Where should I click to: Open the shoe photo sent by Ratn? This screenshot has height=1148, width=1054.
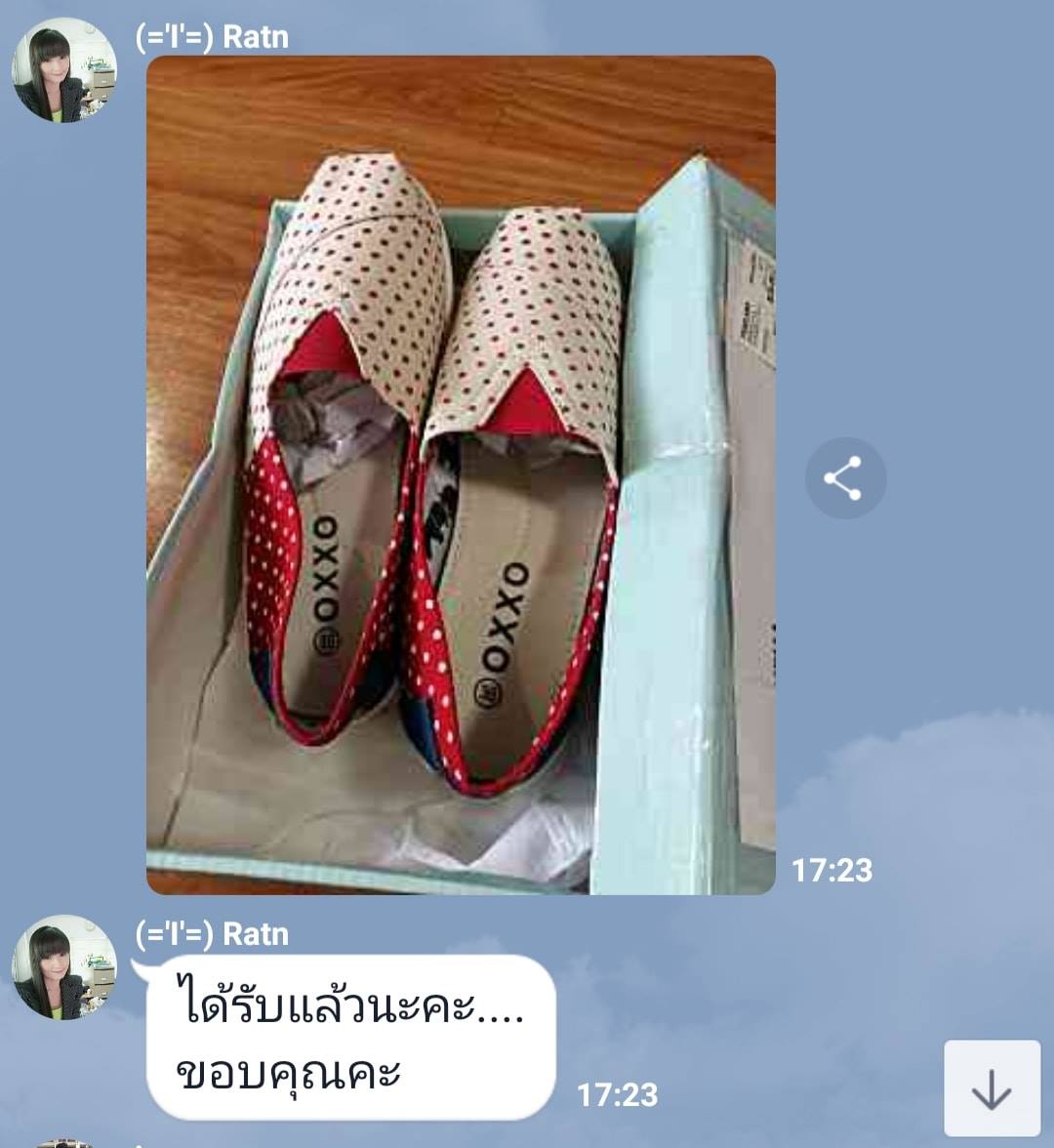(x=461, y=475)
